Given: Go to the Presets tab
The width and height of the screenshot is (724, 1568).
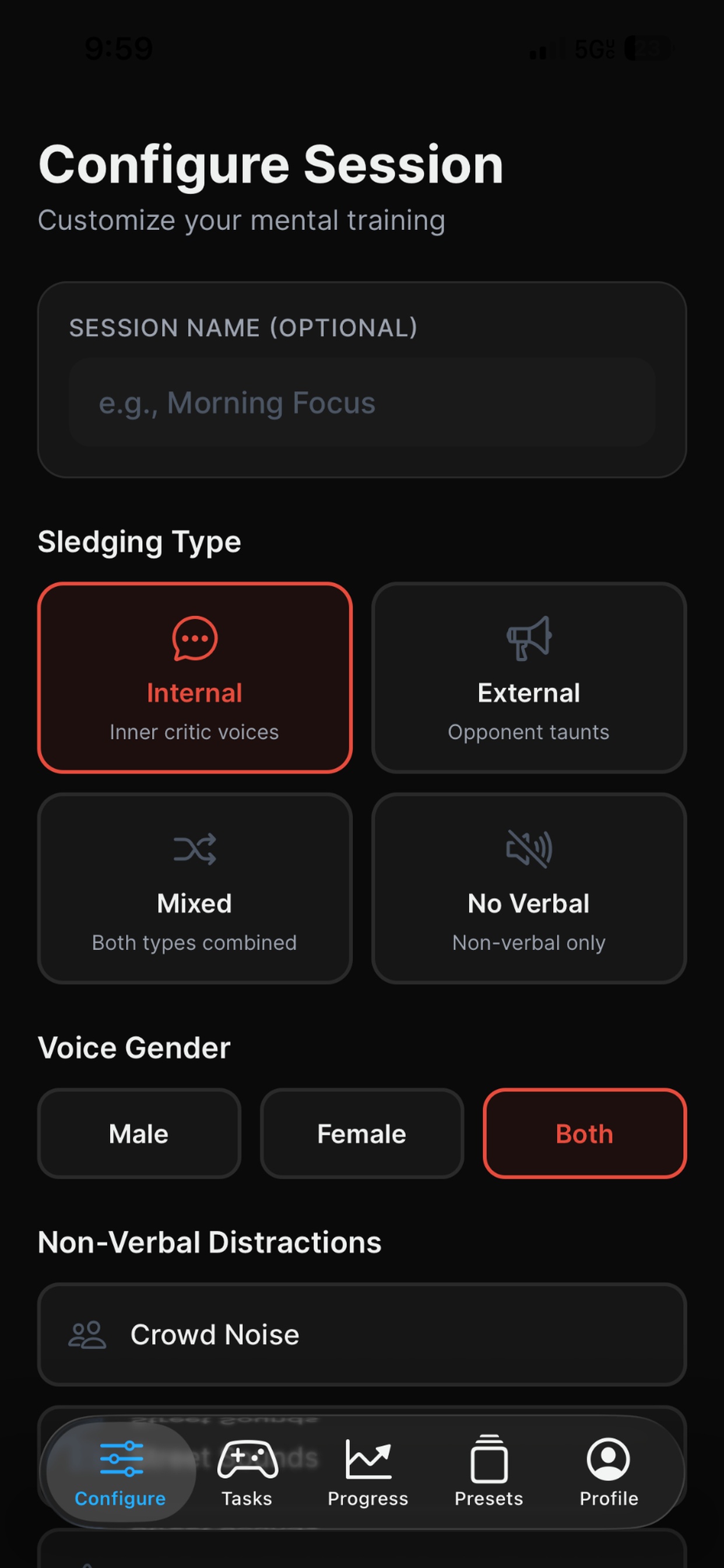Looking at the screenshot, I should pos(488,1472).
